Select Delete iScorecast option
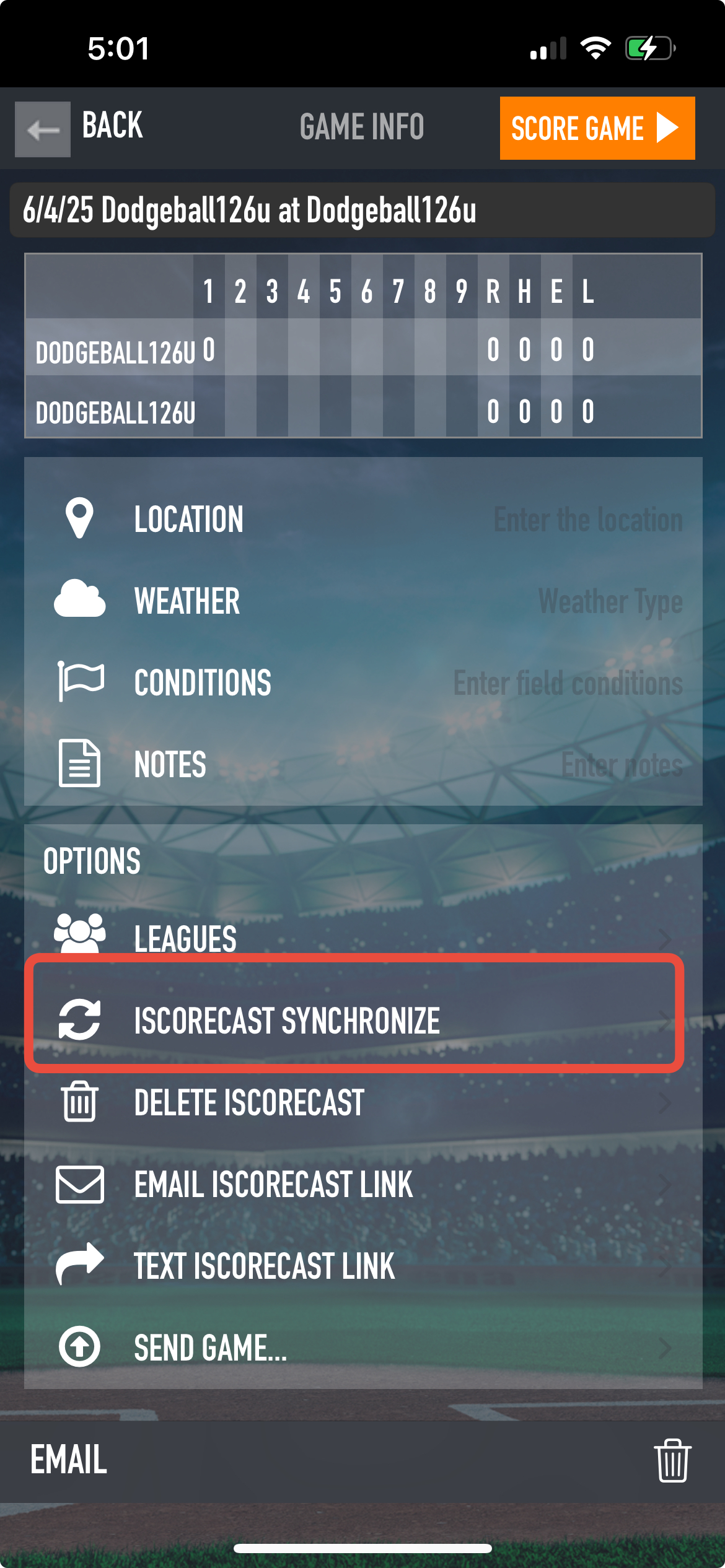The width and height of the screenshot is (725, 1568). (362, 1102)
